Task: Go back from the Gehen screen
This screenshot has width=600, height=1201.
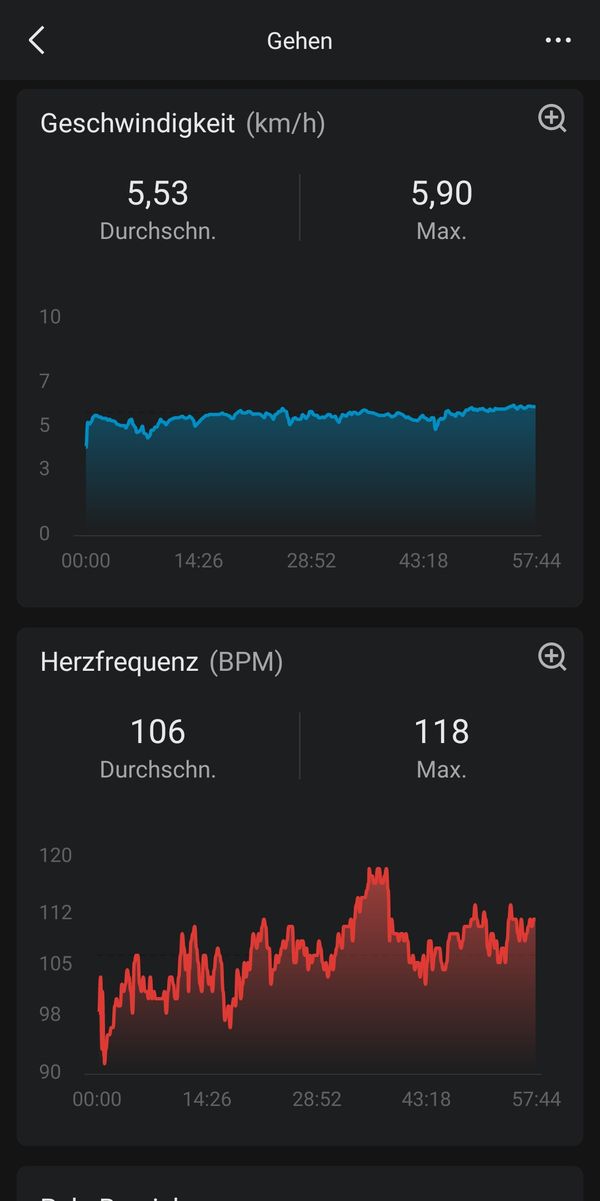Action: tap(37, 41)
